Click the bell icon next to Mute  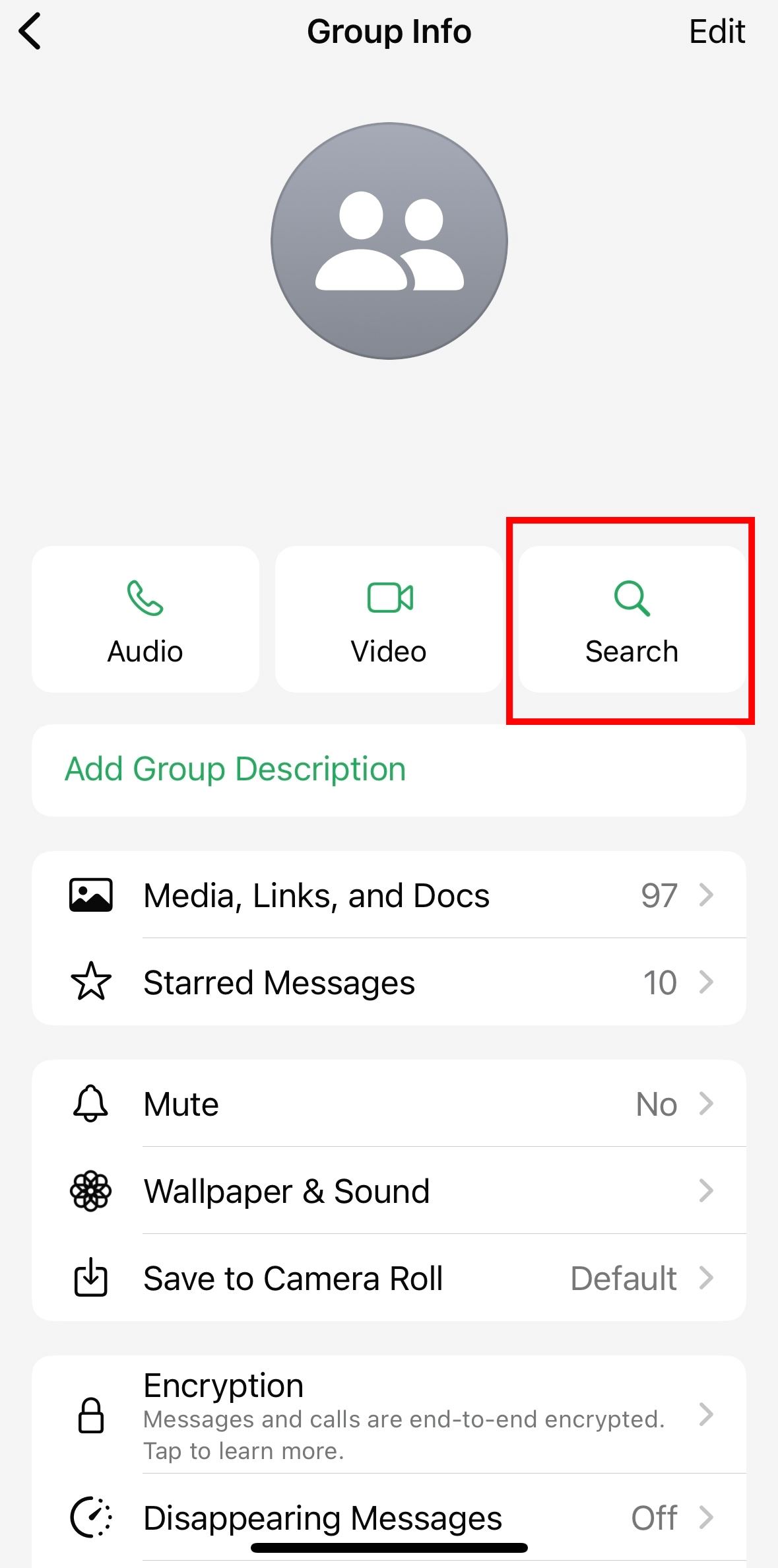[91, 1103]
